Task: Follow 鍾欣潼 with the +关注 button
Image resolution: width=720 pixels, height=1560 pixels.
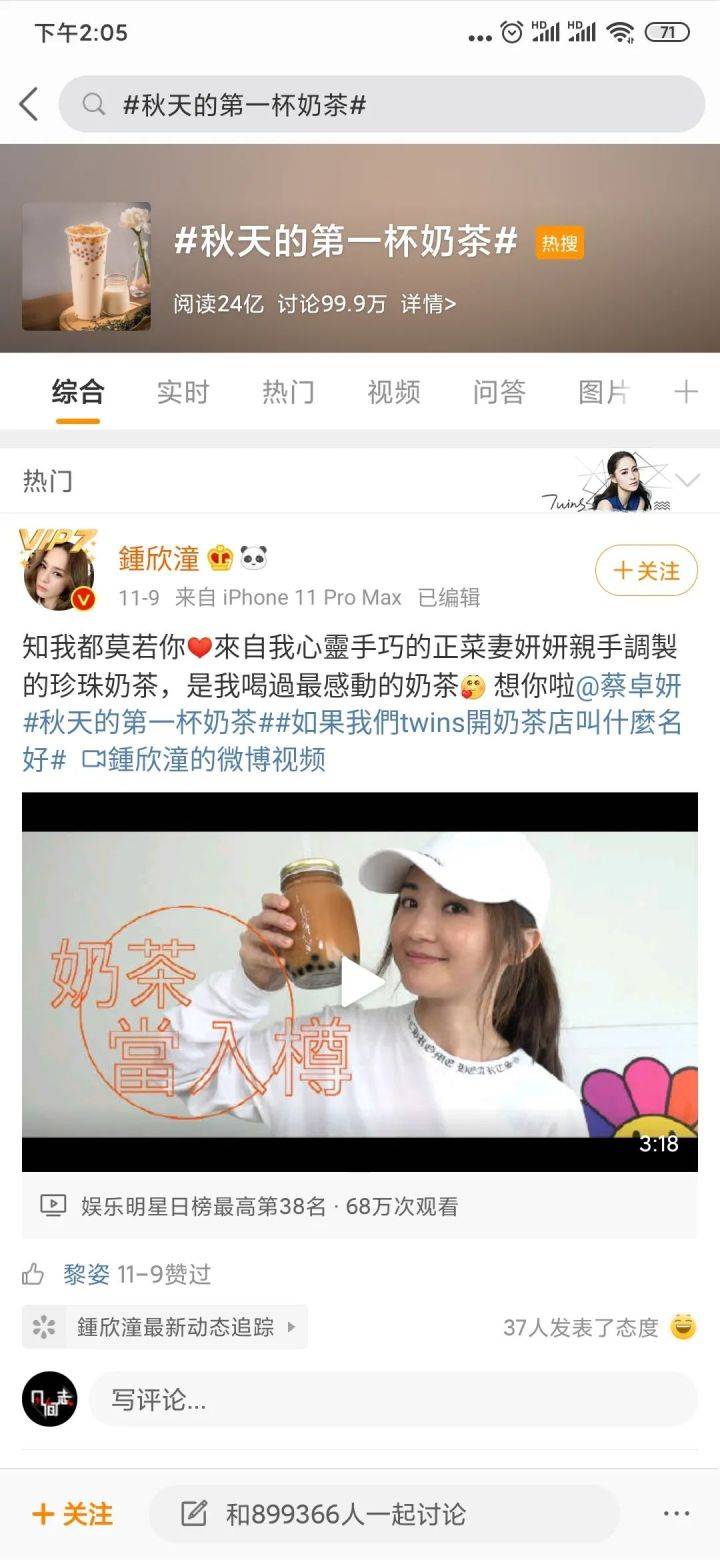Action: (x=646, y=571)
